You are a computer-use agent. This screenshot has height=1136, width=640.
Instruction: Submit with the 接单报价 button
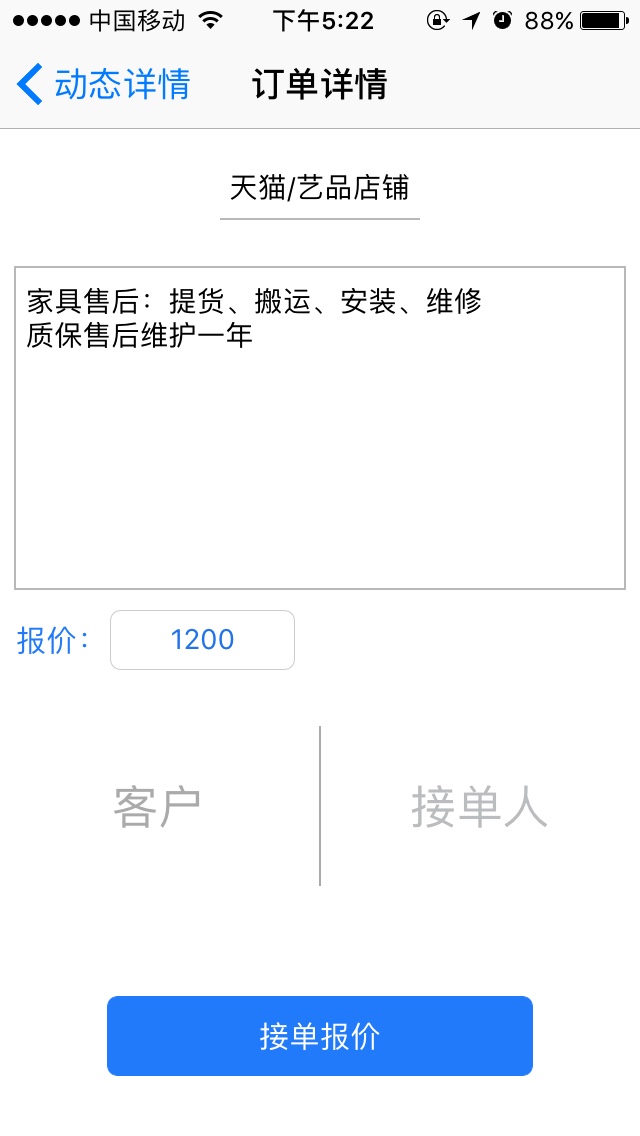320,1036
